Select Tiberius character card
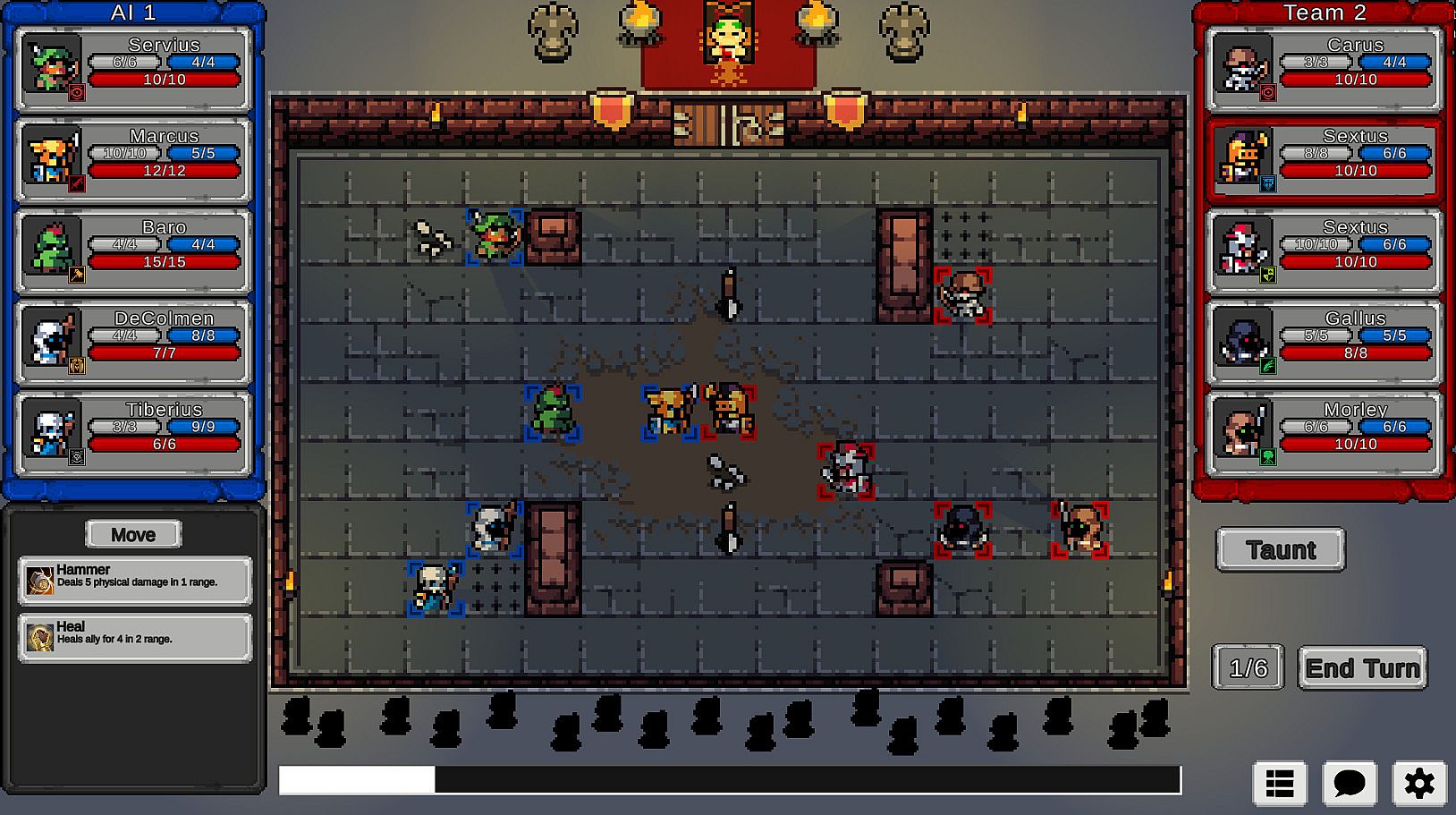The height and width of the screenshot is (815, 1456). tap(133, 433)
